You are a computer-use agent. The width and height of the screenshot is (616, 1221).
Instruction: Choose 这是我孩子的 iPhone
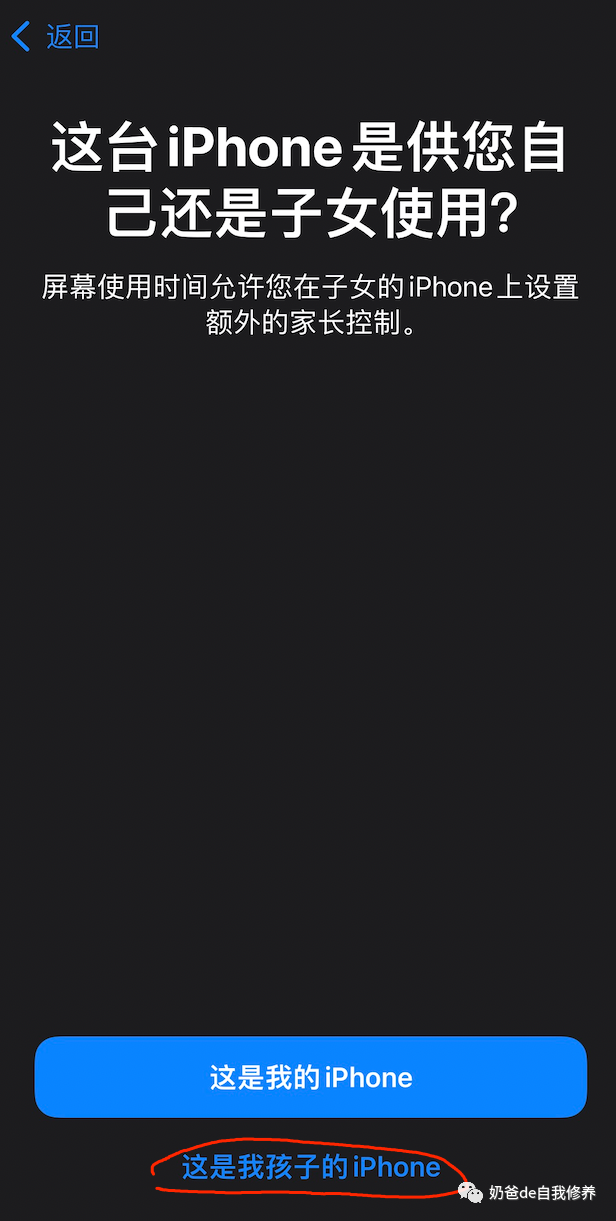click(x=310, y=1167)
